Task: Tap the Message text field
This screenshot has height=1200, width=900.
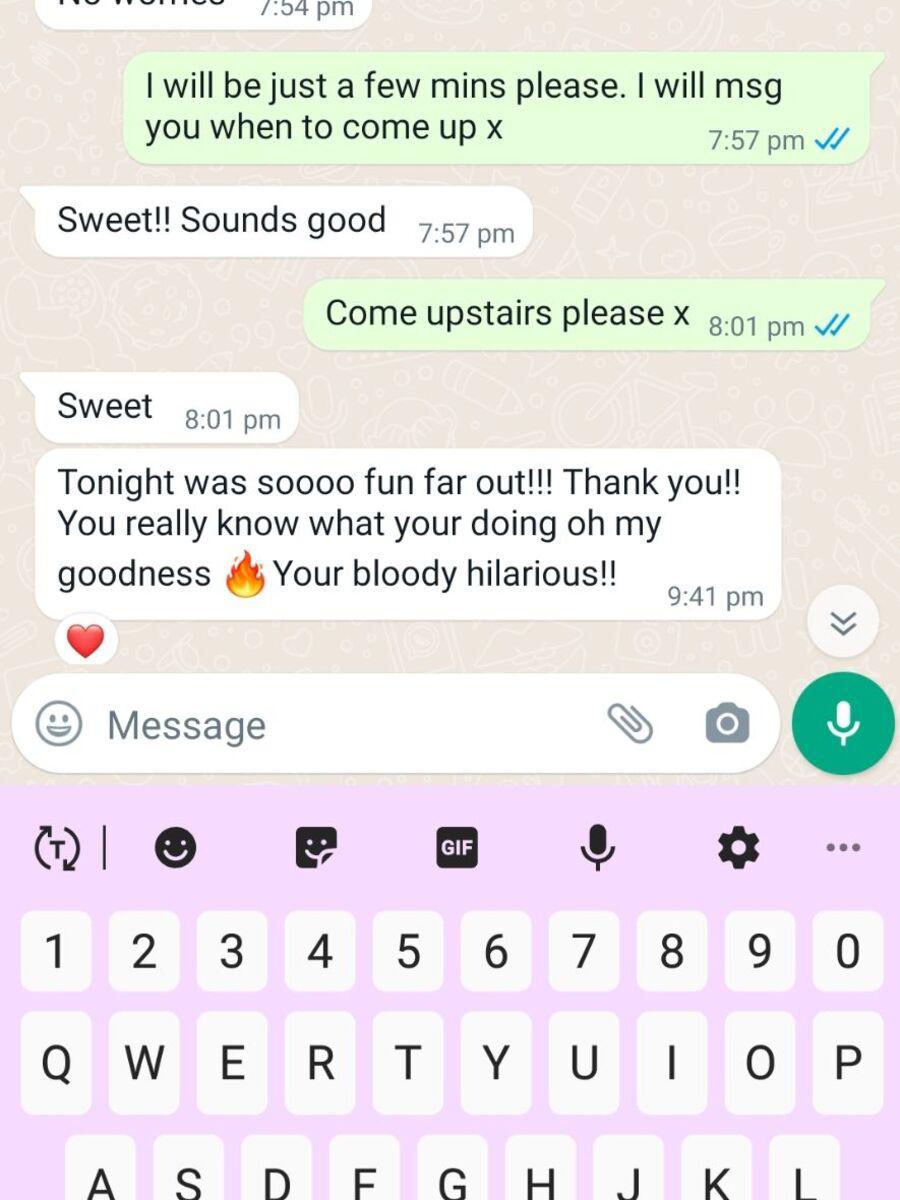Action: pos(350,725)
